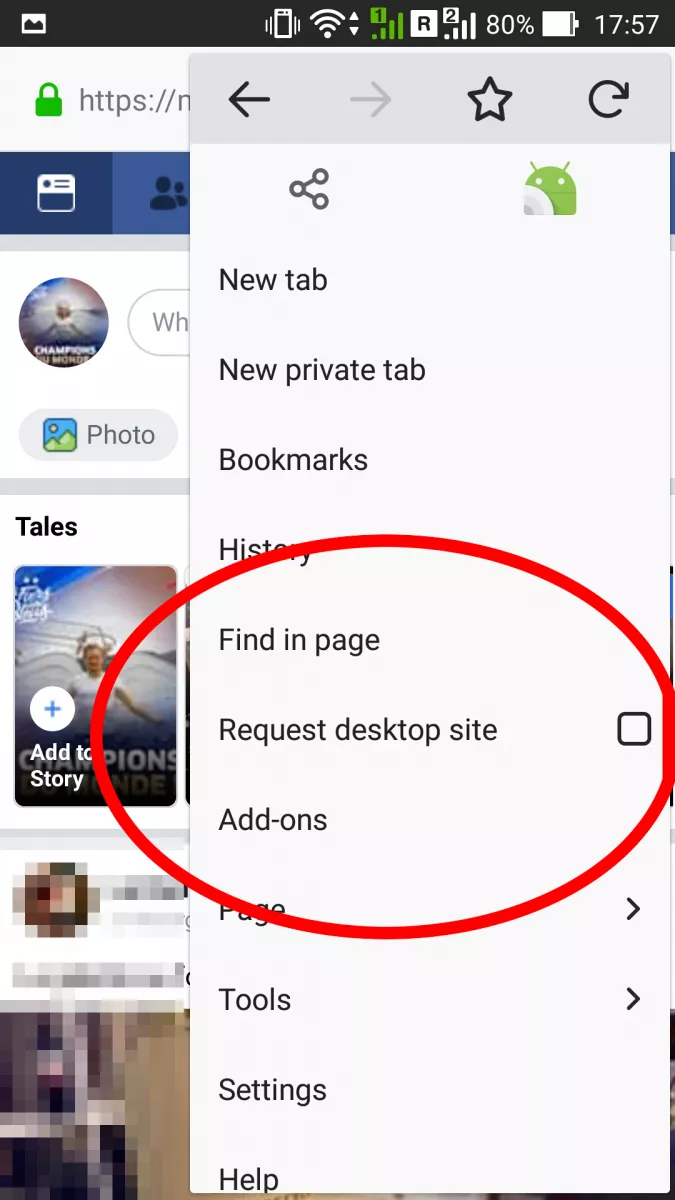Tap the Photo button on Facebook
Screen dimensions: 675x1200
tap(98, 435)
